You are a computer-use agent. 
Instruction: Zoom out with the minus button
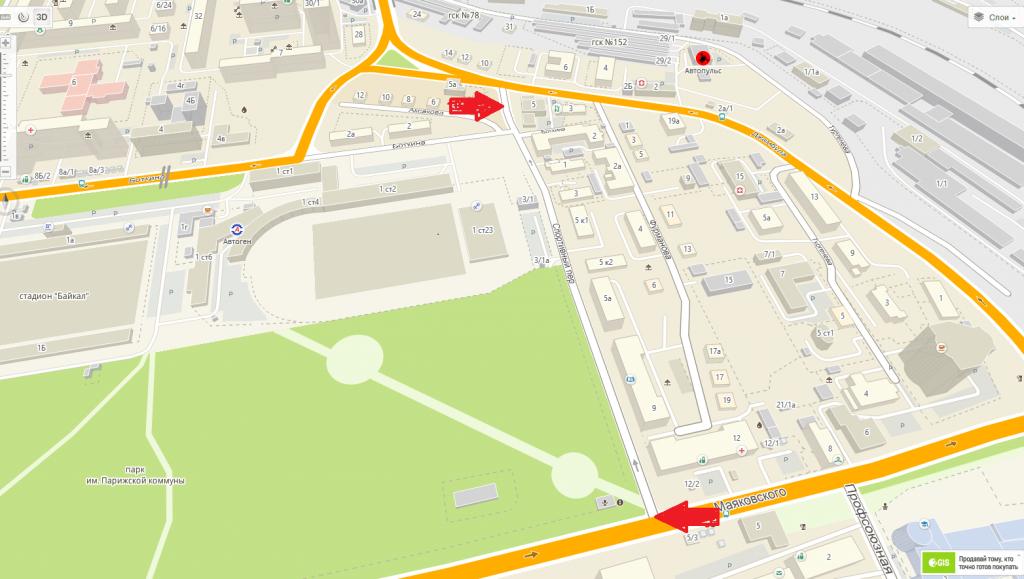(5, 172)
